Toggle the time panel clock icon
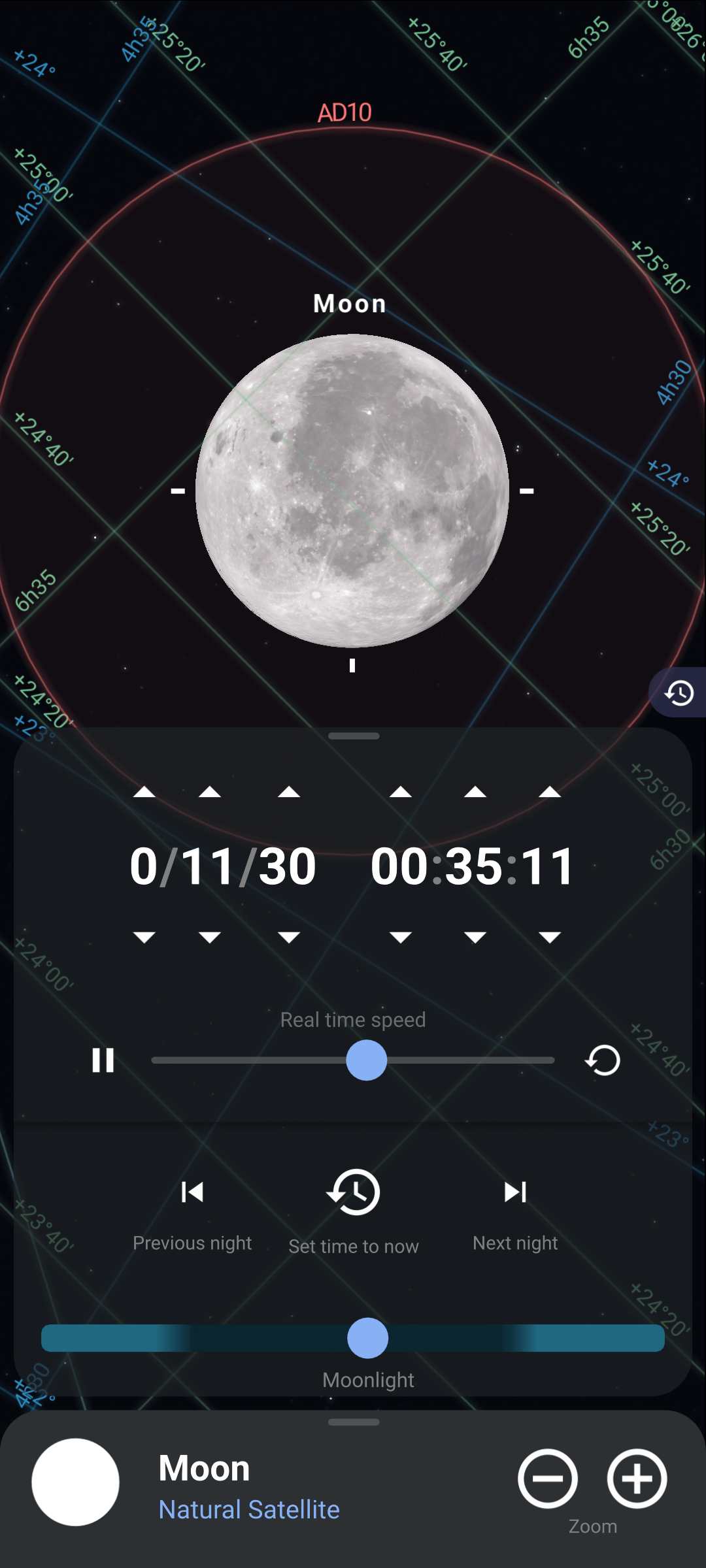 (679, 693)
